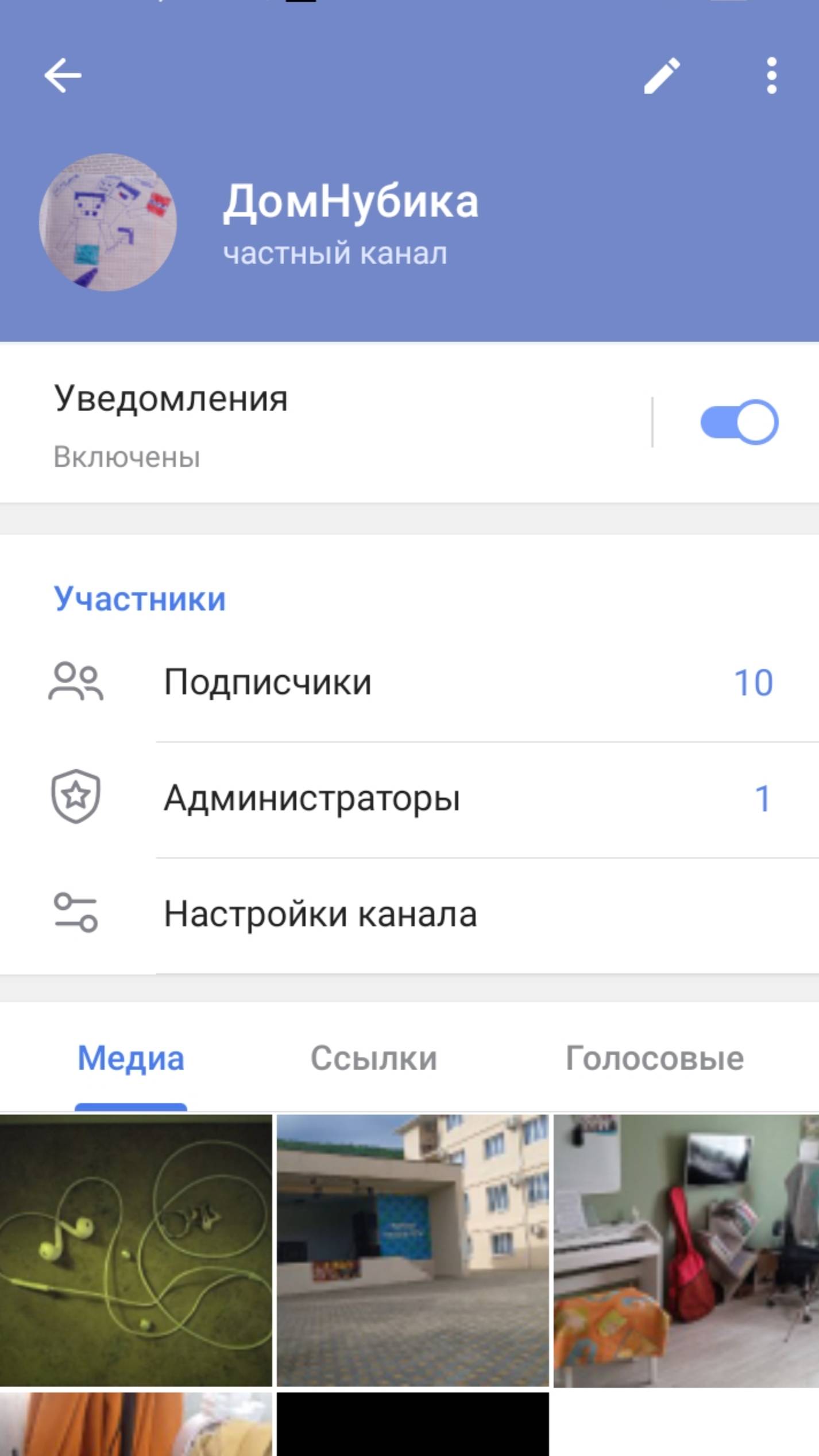
Task: Open the building courtyard photo
Action: 412,1250
